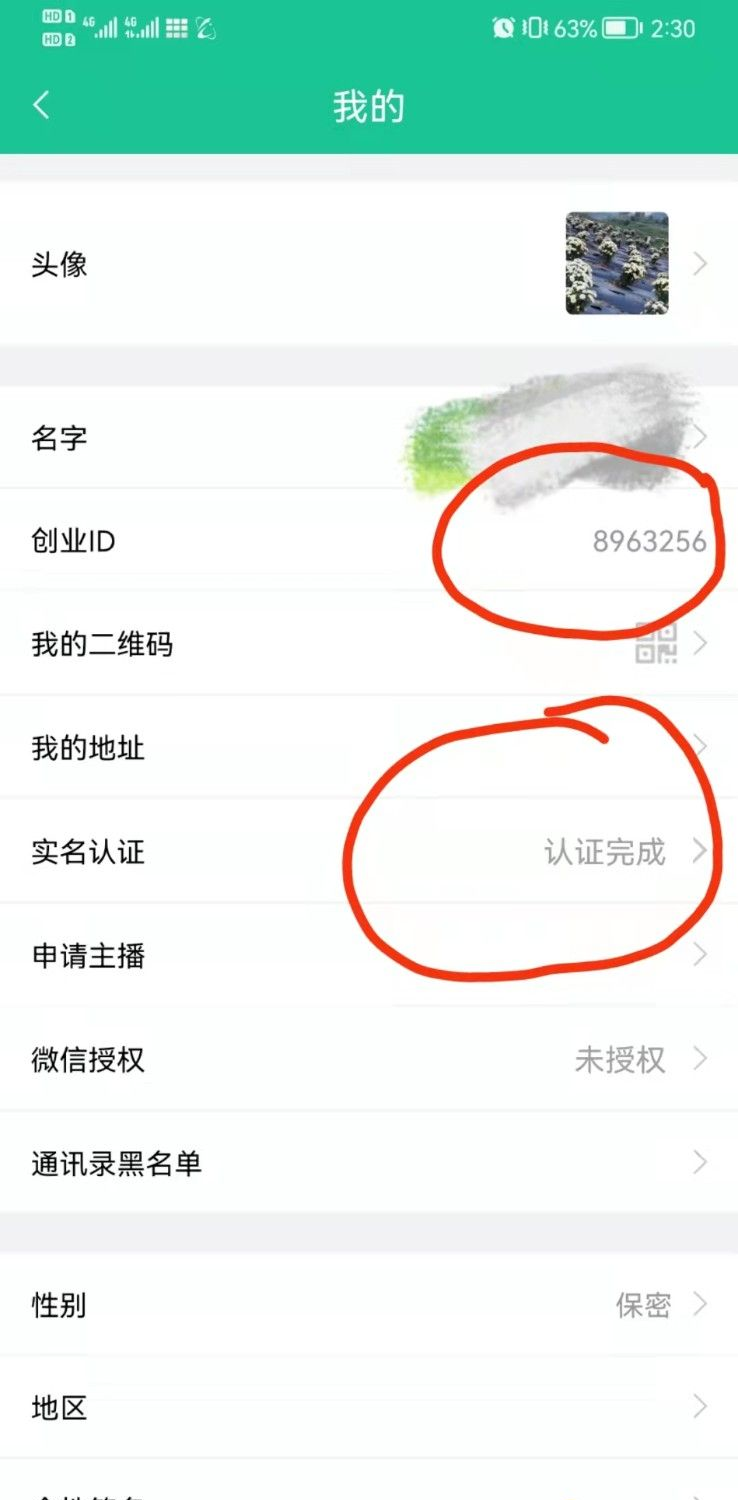
Task: Open 地区 region setting
Action: pyautogui.click(x=368, y=1408)
